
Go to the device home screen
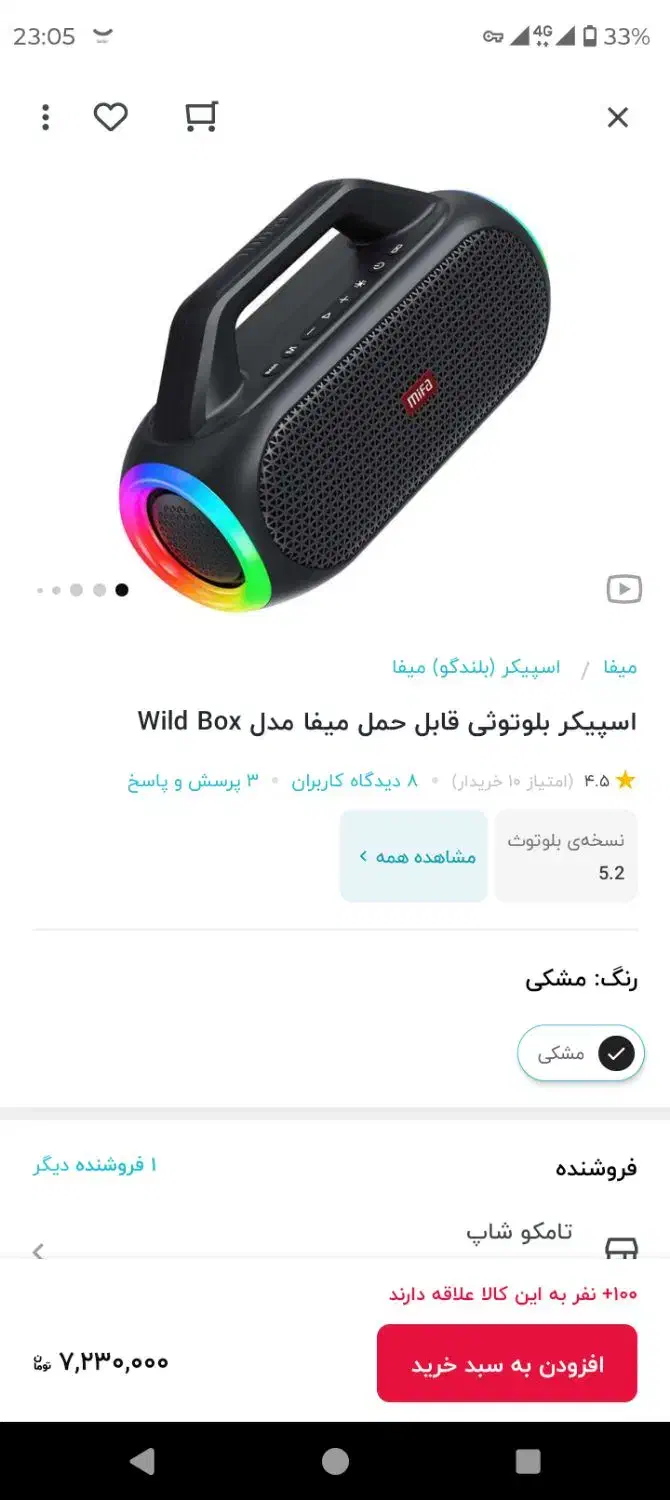pyautogui.click(x=335, y=1461)
